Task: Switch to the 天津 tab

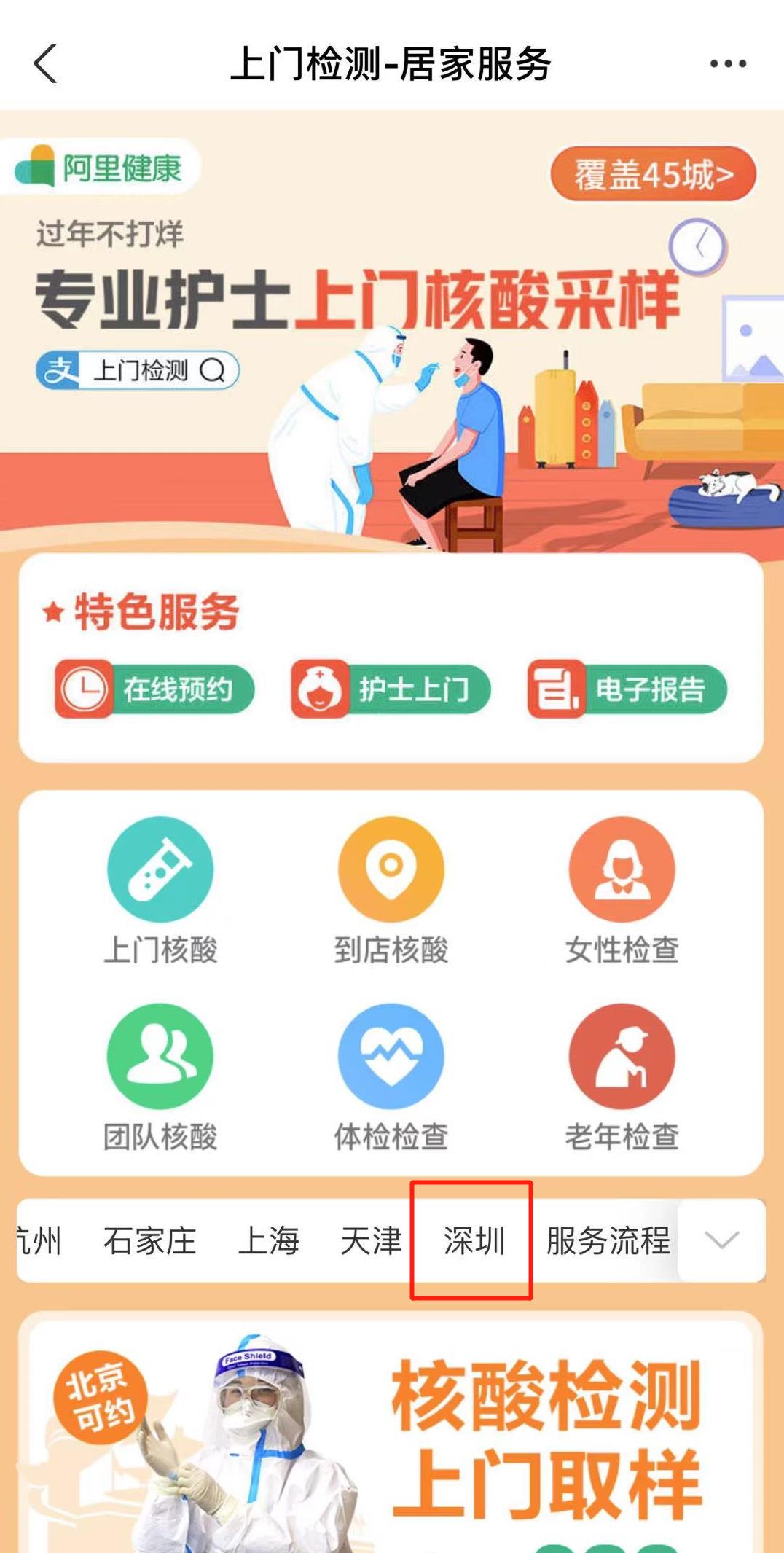Action: pyautogui.click(x=371, y=1240)
